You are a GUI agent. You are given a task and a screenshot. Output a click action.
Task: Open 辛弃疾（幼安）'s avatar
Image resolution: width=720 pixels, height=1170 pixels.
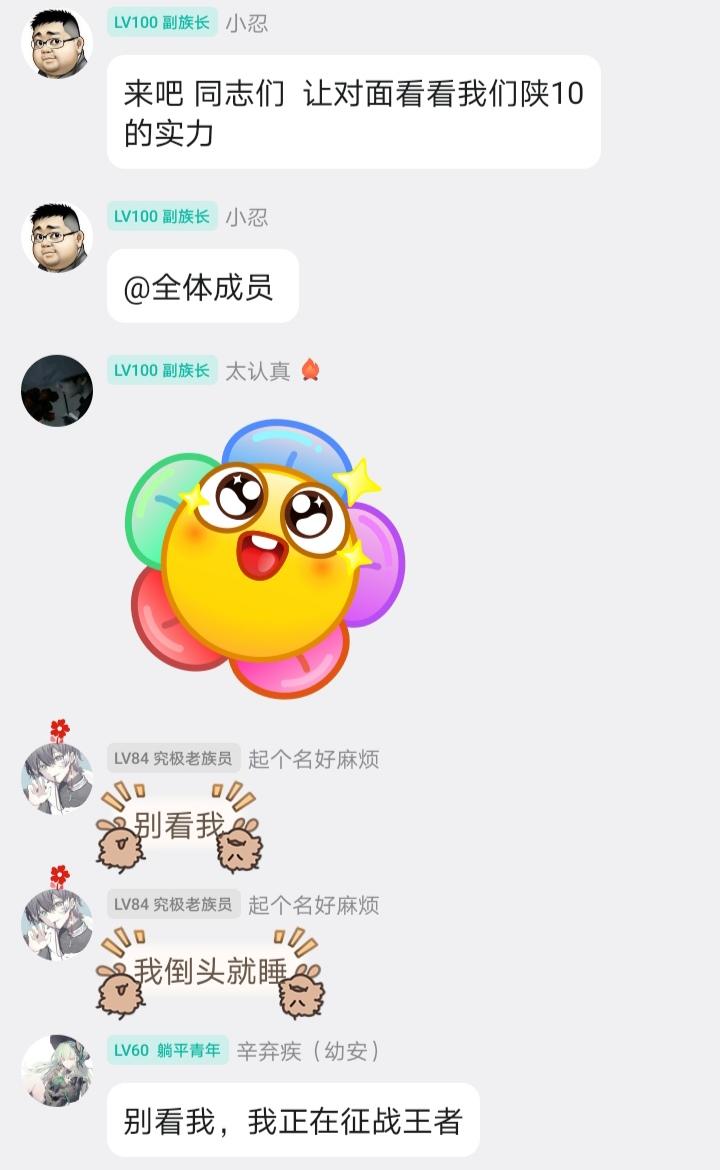tap(57, 1070)
